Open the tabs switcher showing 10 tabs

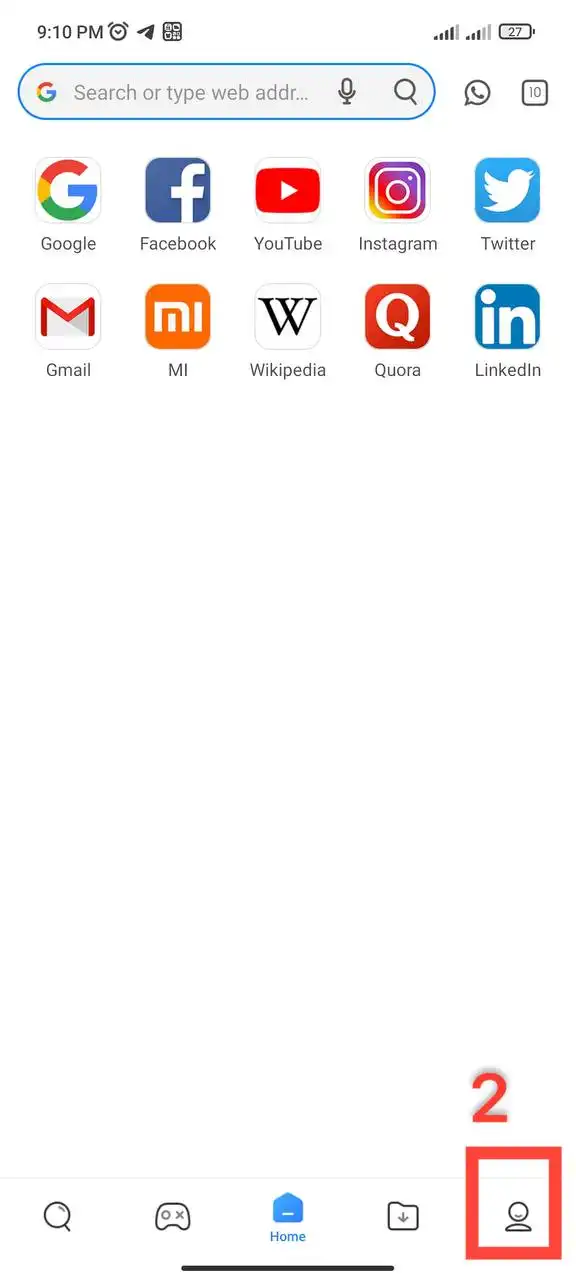[535, 93]
